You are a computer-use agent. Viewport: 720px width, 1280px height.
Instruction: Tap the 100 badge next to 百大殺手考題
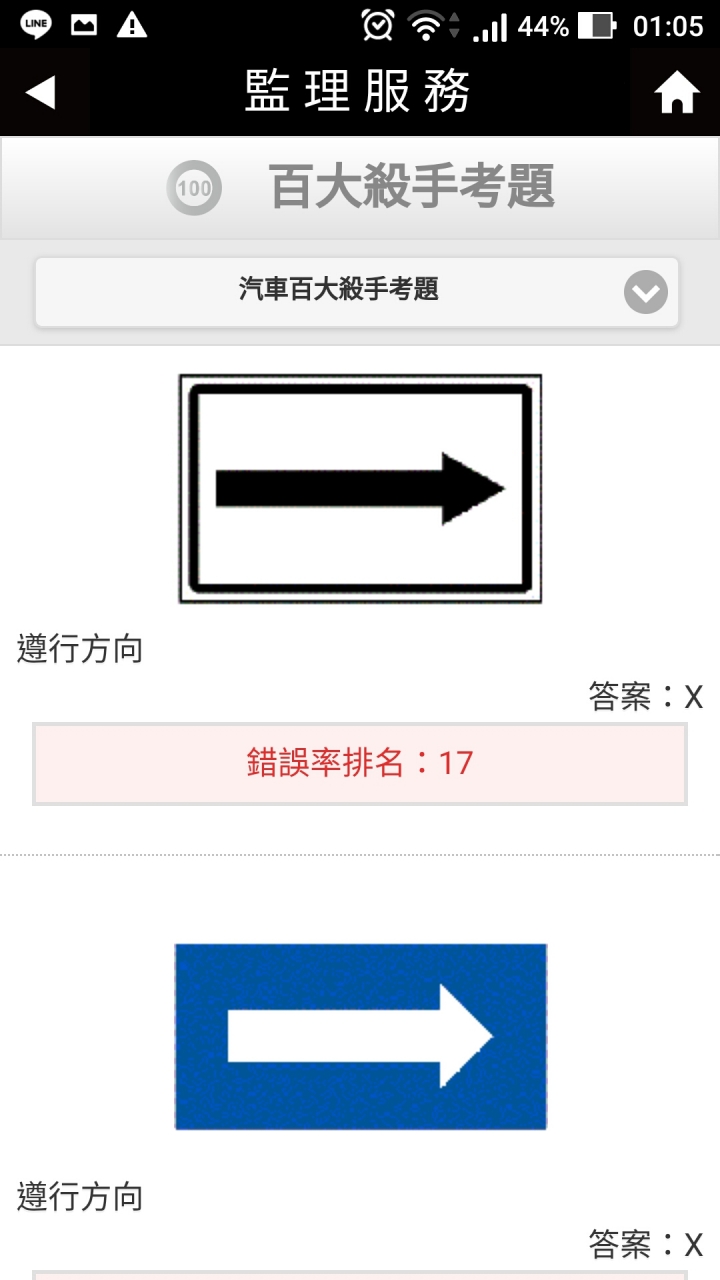(196, 188)
